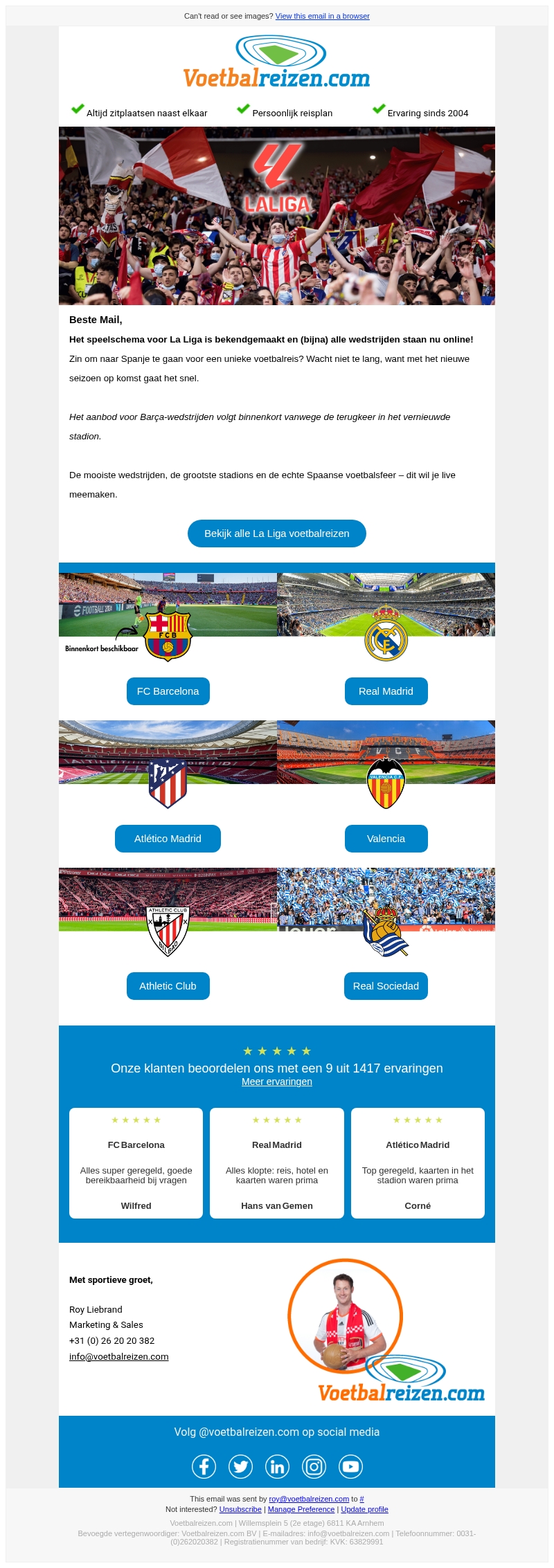Select the Real Madrid button
This screenshot has width=554, height=1568.
386,691
